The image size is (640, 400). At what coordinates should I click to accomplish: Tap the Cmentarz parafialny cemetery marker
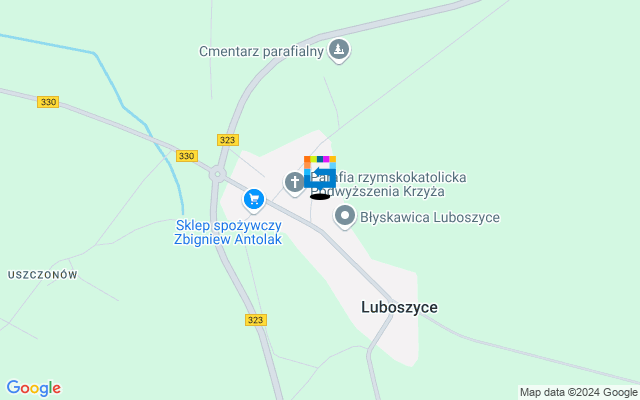point(339,50)
